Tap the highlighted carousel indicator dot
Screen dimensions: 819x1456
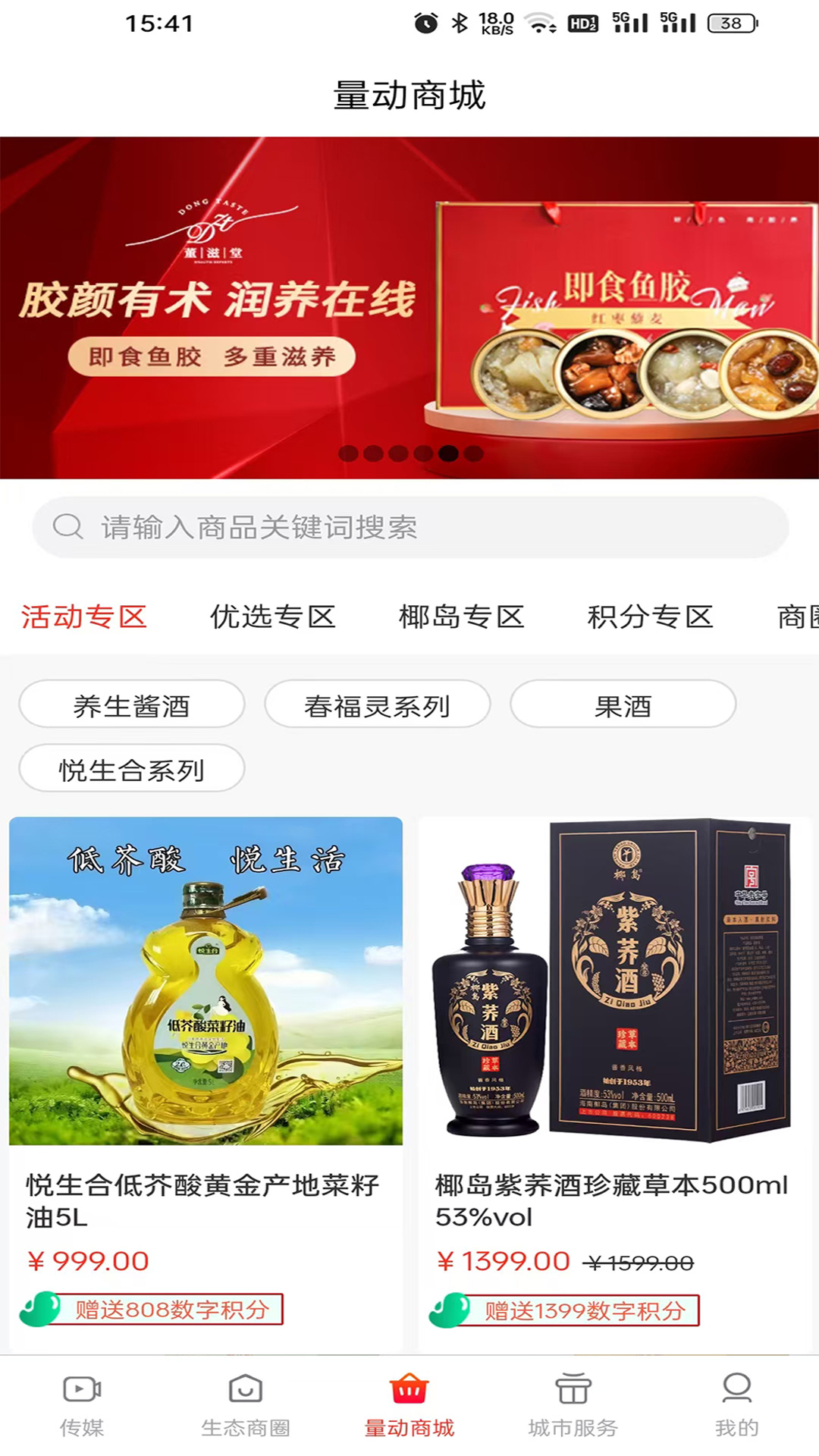tap(449, 453)
